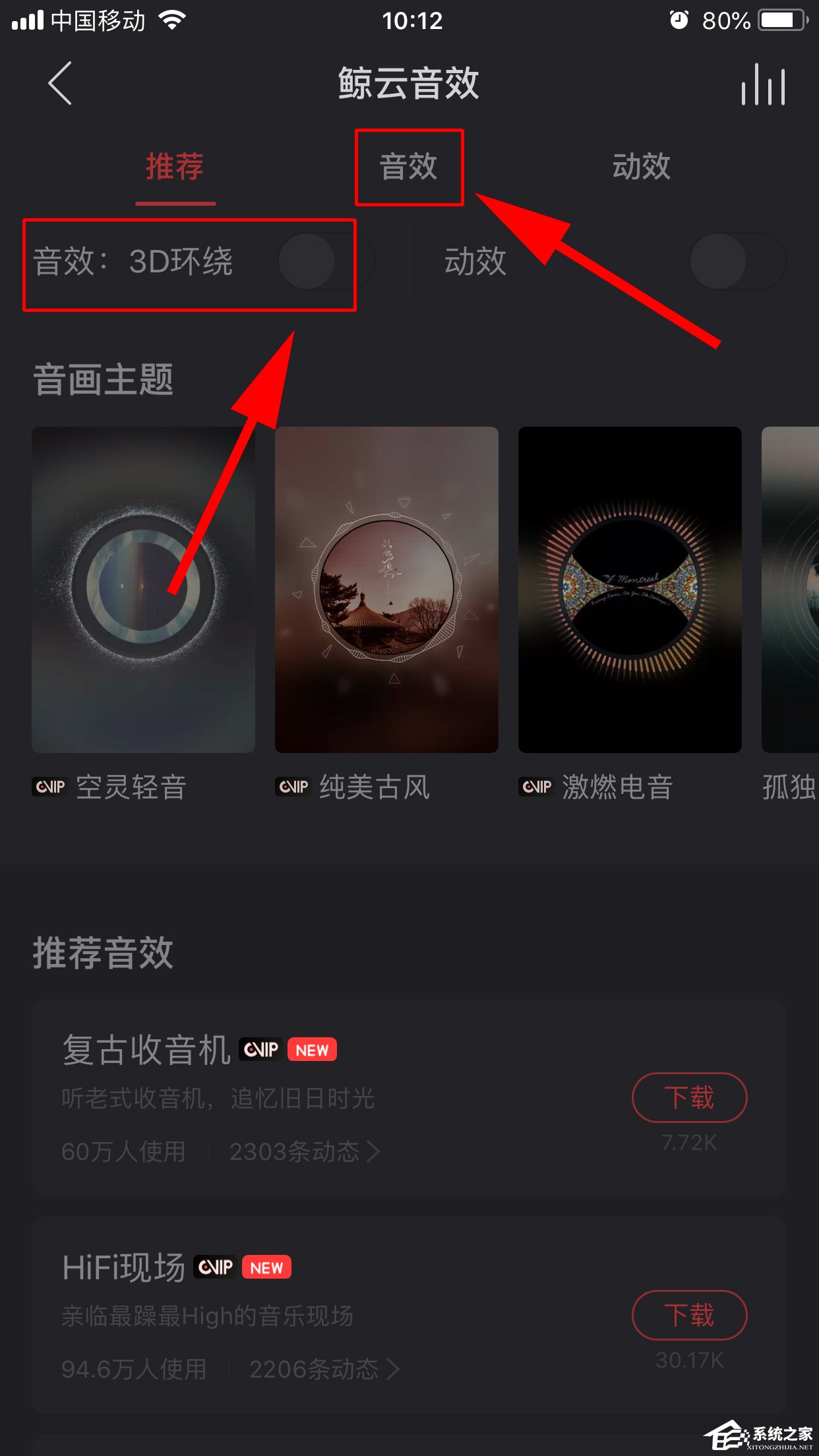Viewport: 819px width, 1456px height.
Task: Open the 空灵轻音 theme
Action: tap(143, 590)
